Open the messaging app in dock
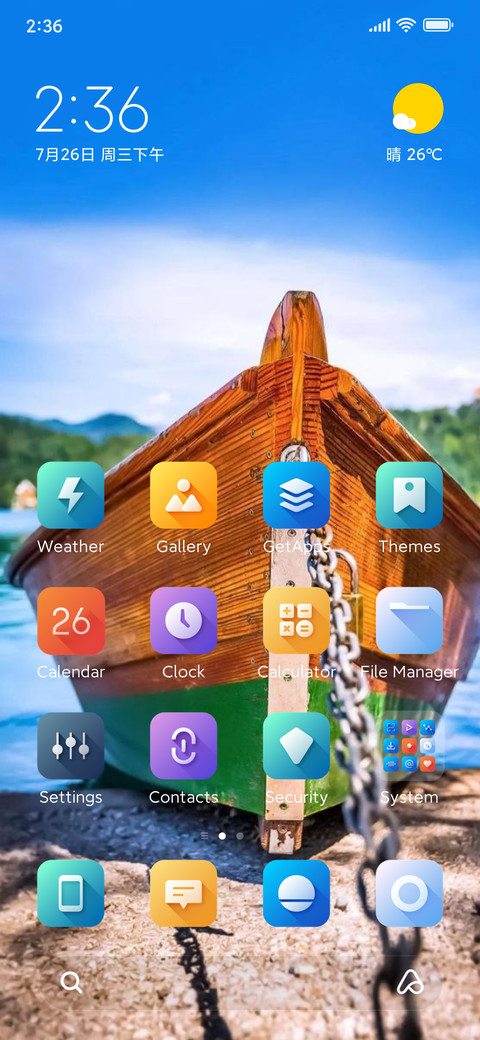This screenshot has height=1040, width=480. [x=184, y=893]
